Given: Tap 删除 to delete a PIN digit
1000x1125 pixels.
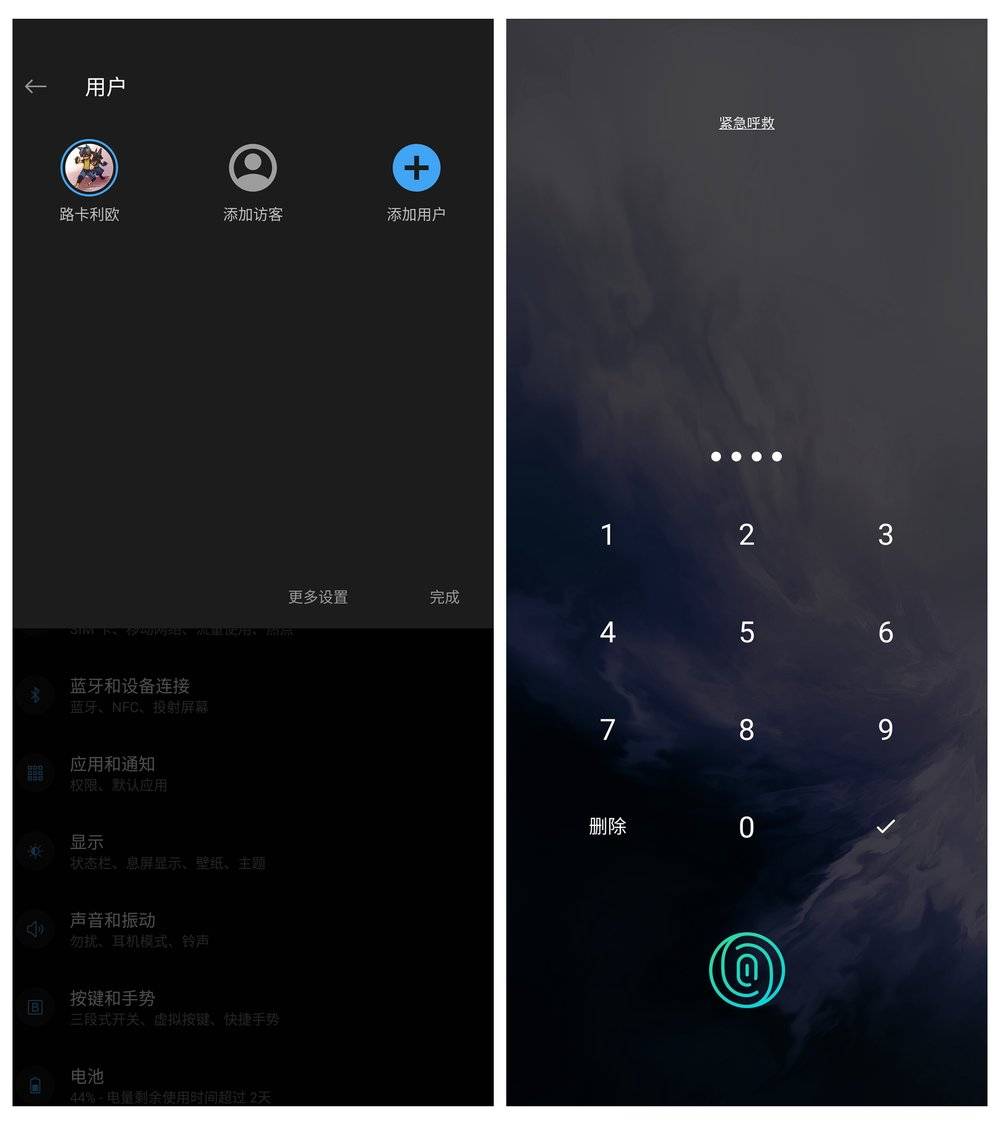Looking at the screenshot, I should tap(607, 827).
